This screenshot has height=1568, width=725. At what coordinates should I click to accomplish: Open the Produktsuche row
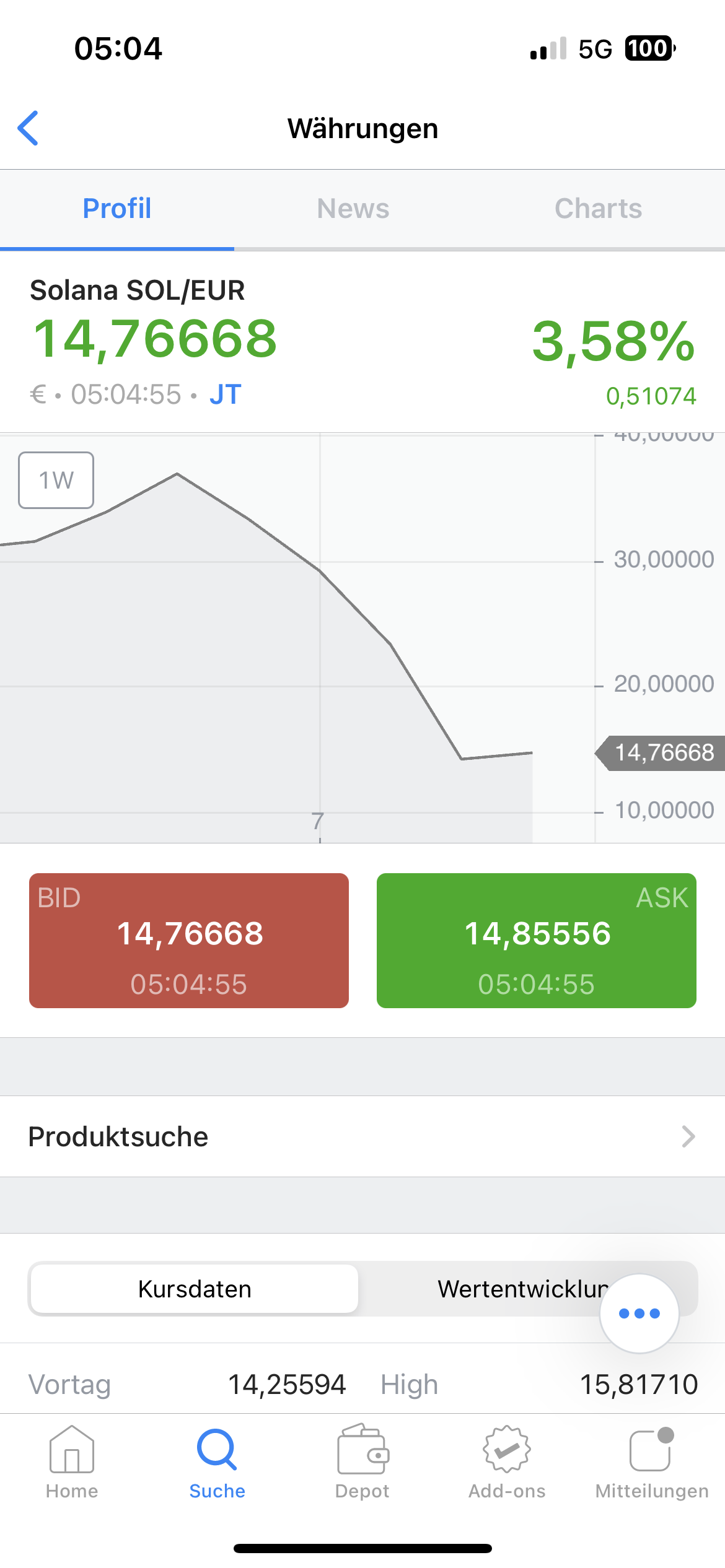362,1136
